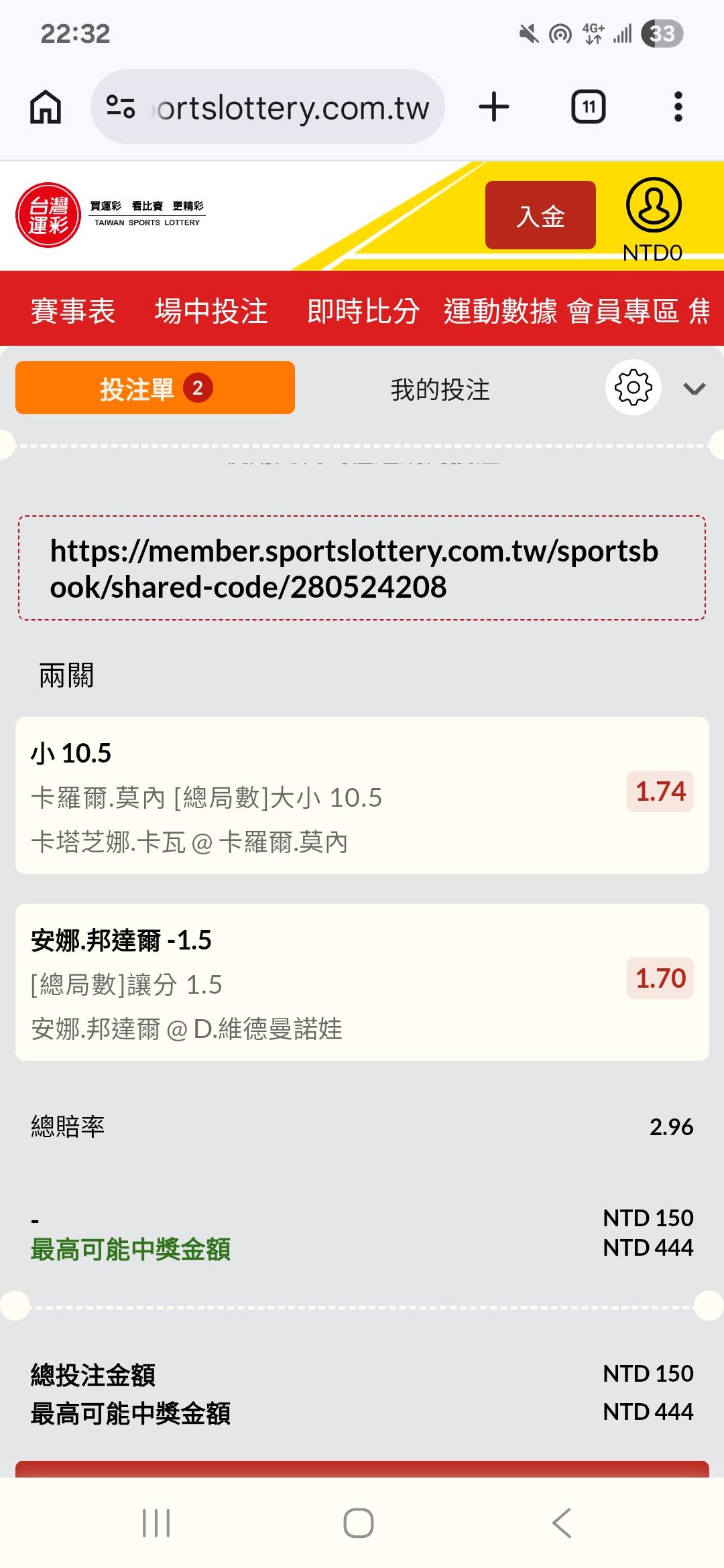The image size is (724, 1568).
Task: Open the 會員專區 section
Action: (623, 311)
